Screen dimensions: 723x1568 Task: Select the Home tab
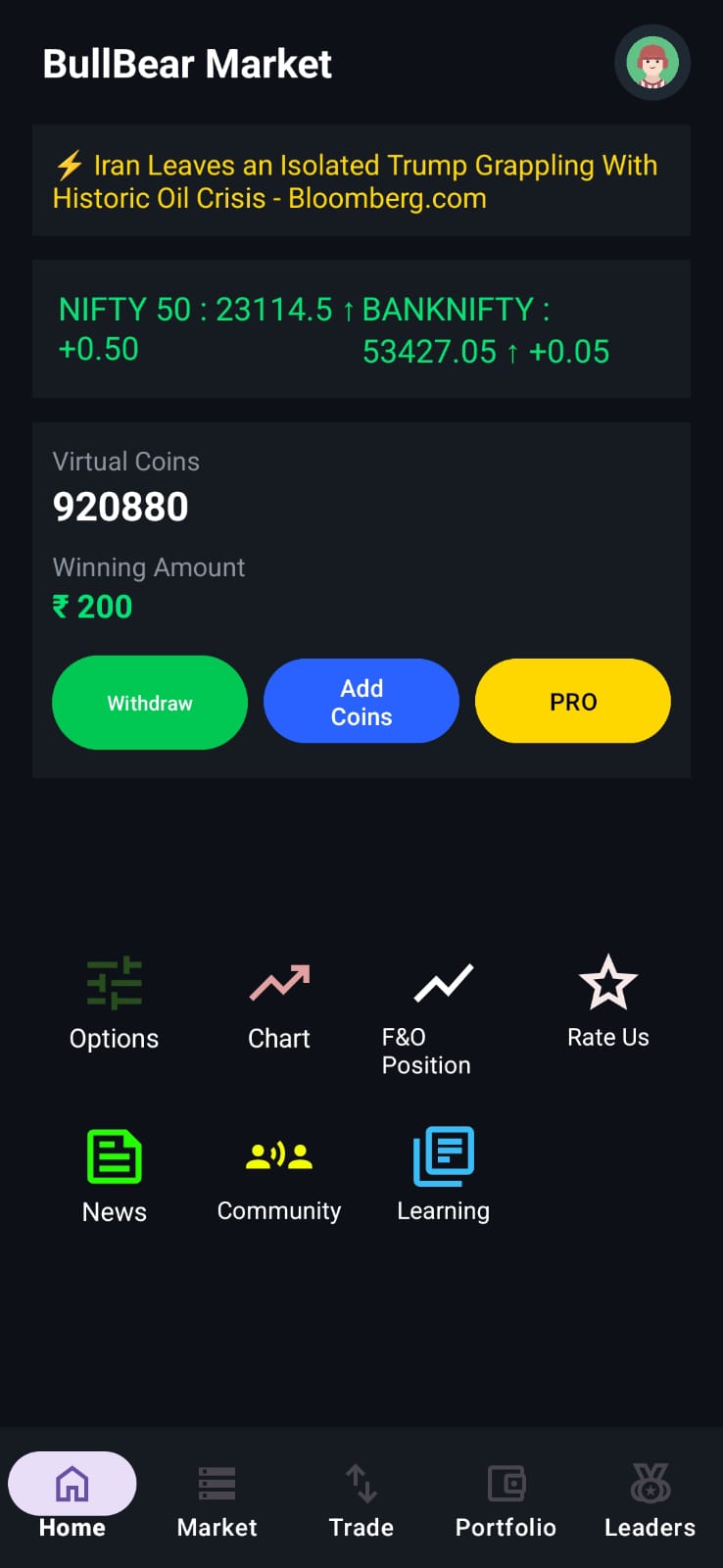72,1499
